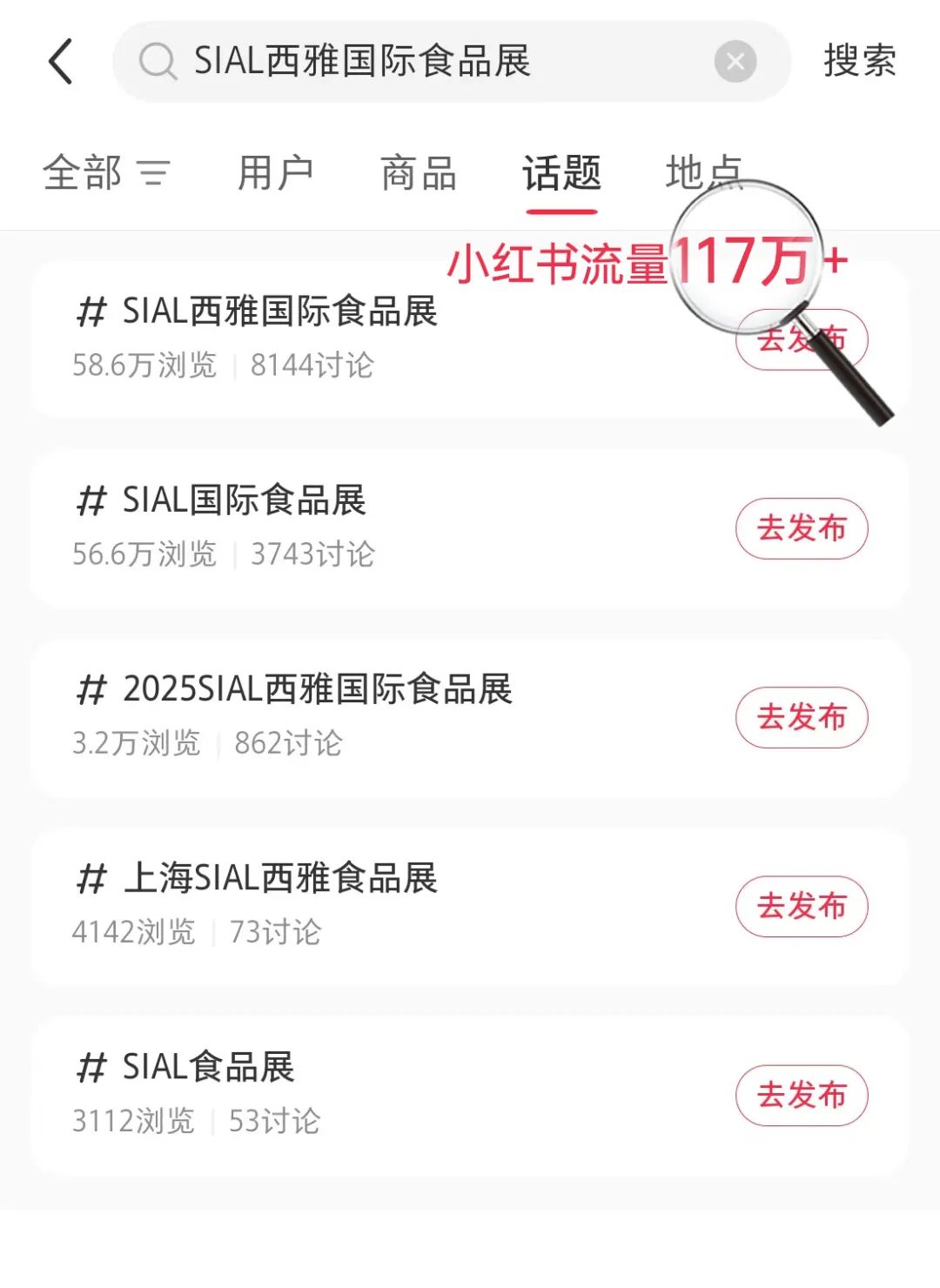Switch to the 商品 tab
940x1288 pixels.
(418, 174)
